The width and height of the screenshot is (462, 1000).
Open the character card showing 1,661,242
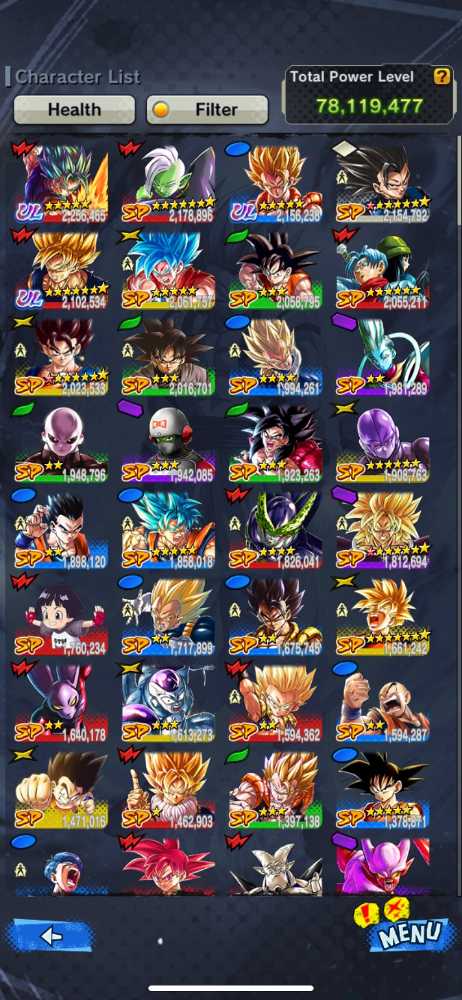tap(383, 617)
